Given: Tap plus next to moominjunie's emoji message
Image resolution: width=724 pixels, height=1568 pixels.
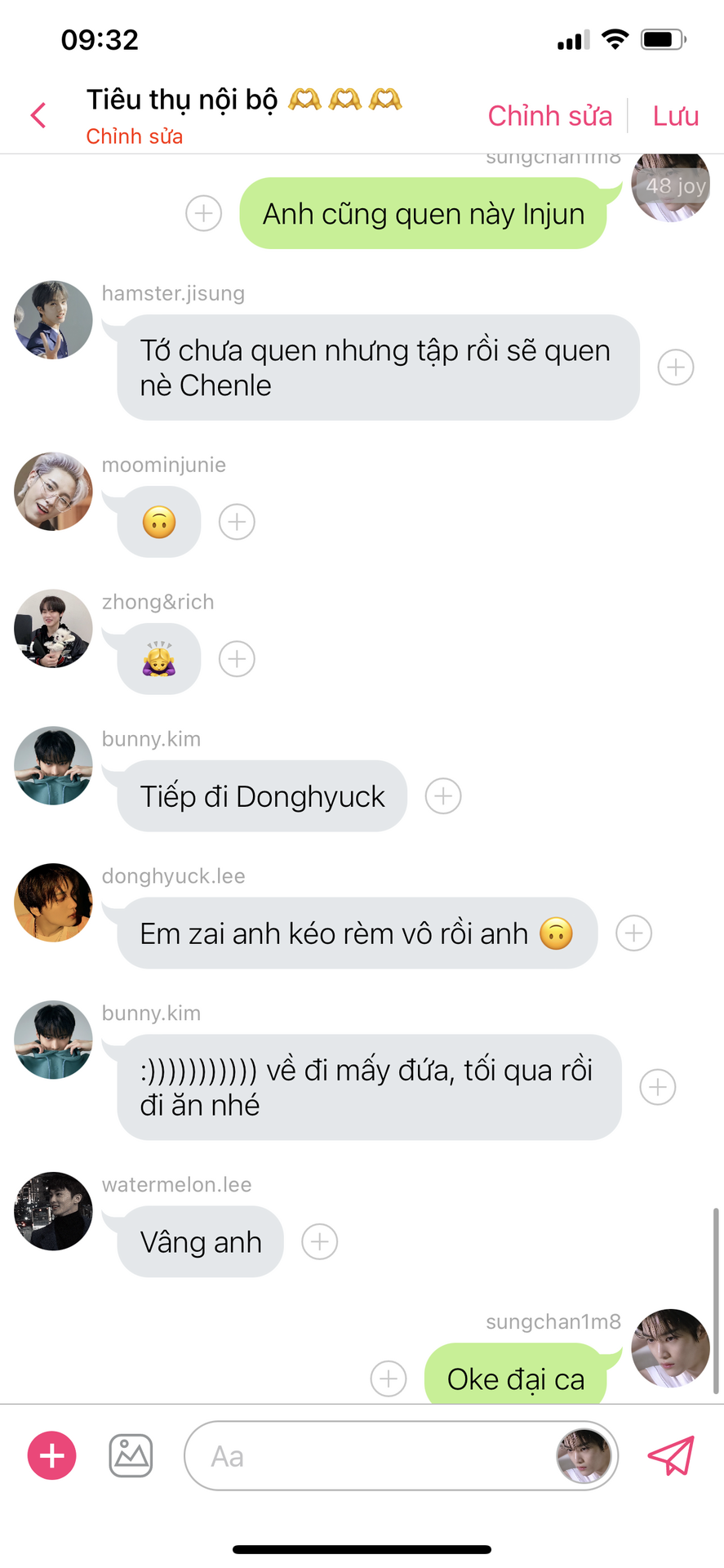Looking at the screenshot, I should [x=237, y=522].
